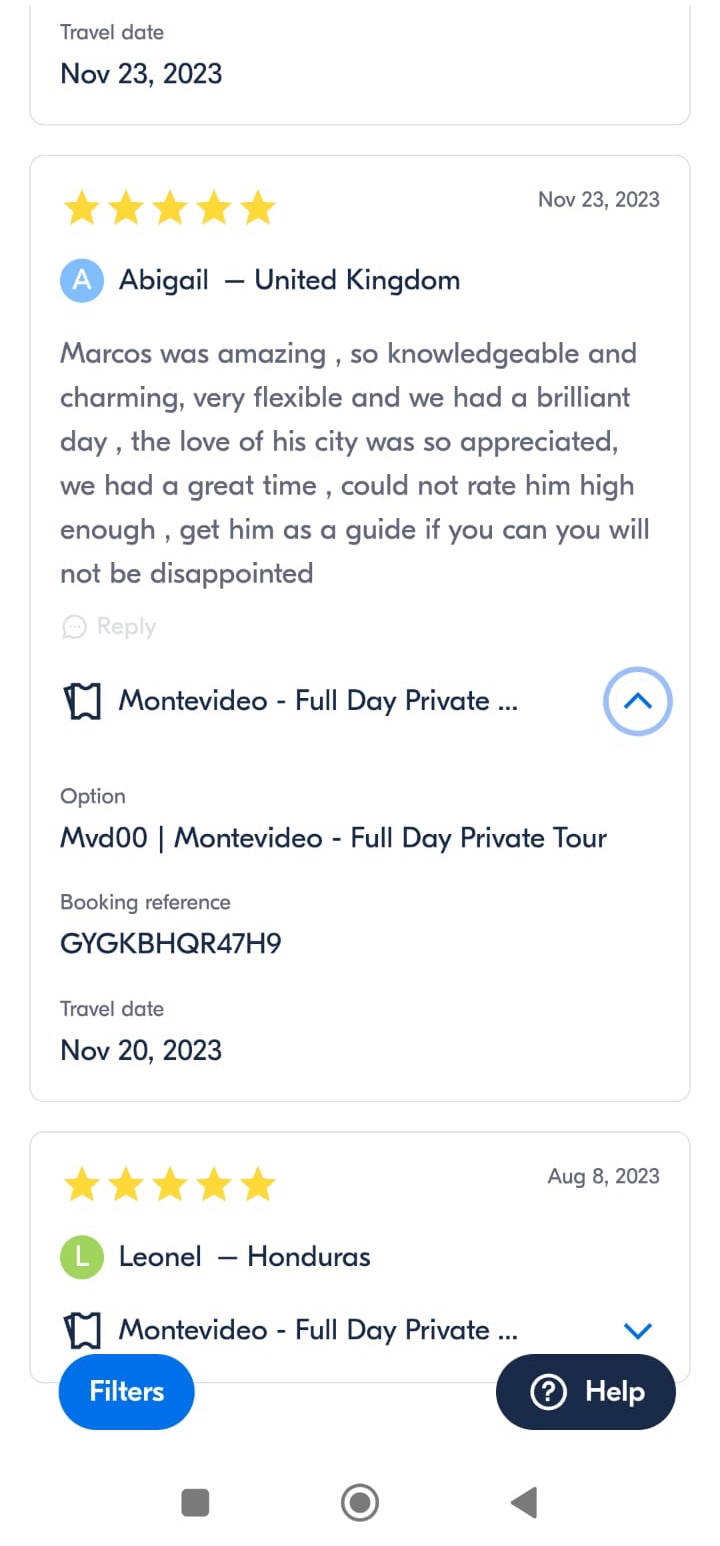Open the Help chat

point(586,1391)
